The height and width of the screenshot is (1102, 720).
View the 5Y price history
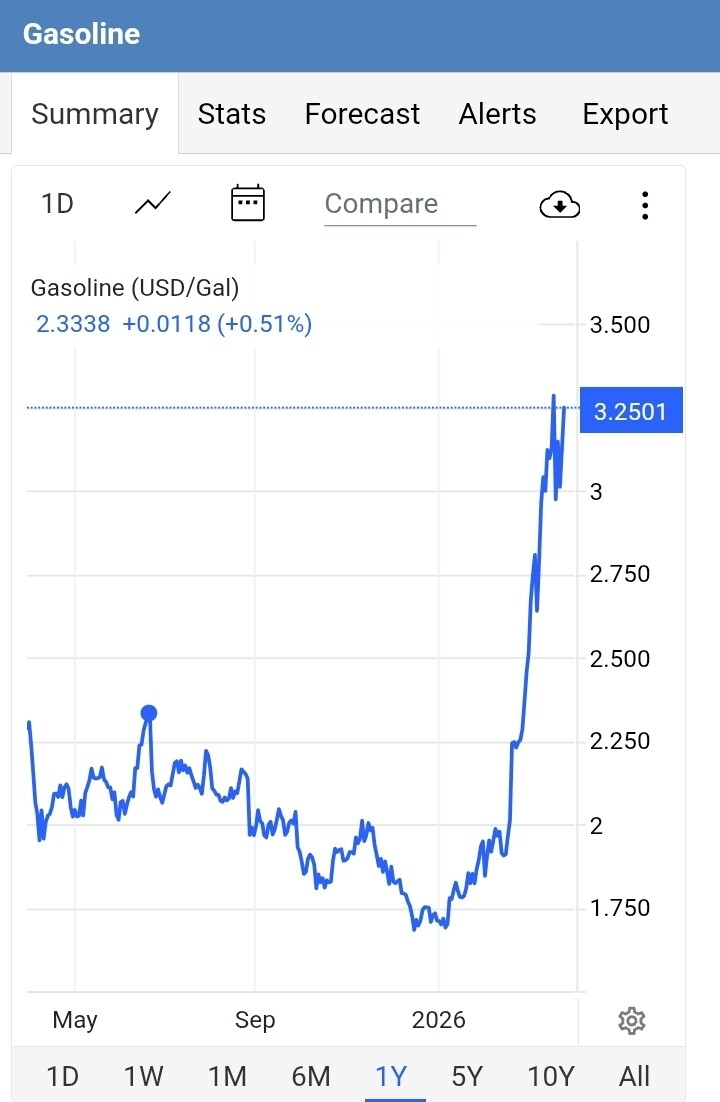pyautogui.click(x=467, y=1076)
